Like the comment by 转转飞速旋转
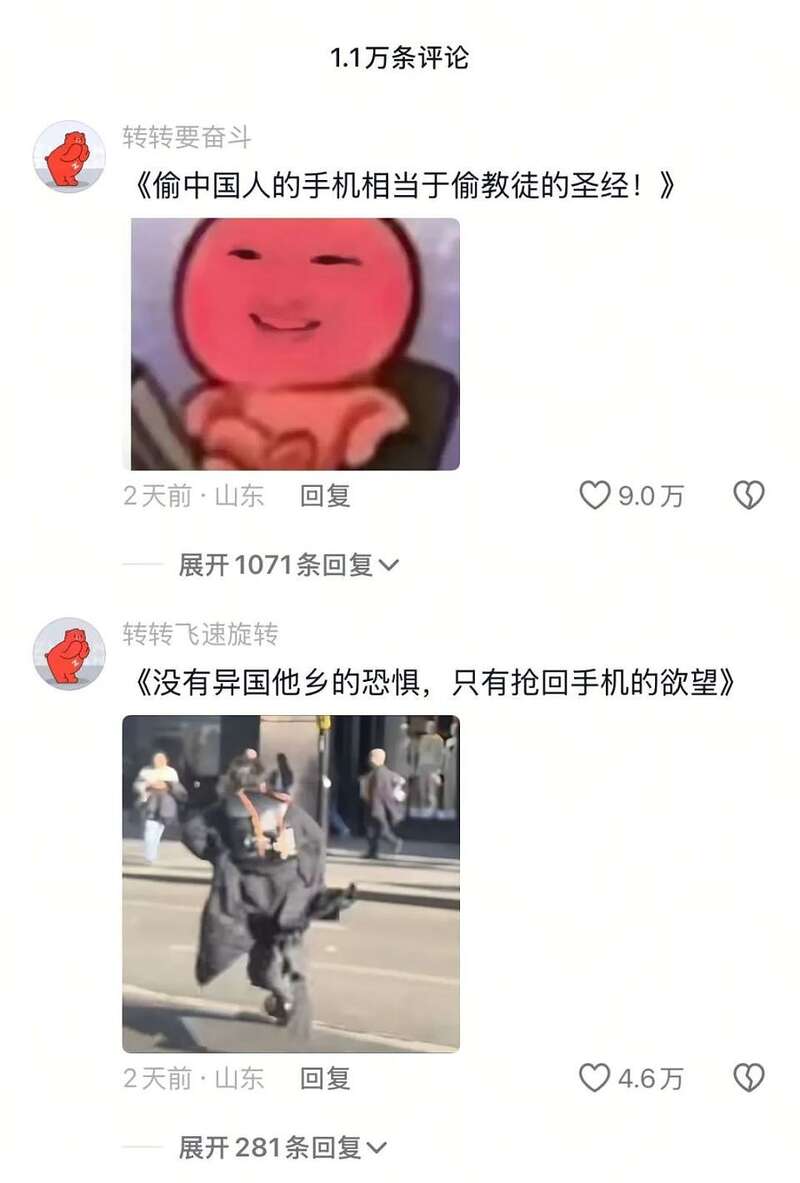Viewport: 800px width, 1183px height. [x=595, y=1078]
